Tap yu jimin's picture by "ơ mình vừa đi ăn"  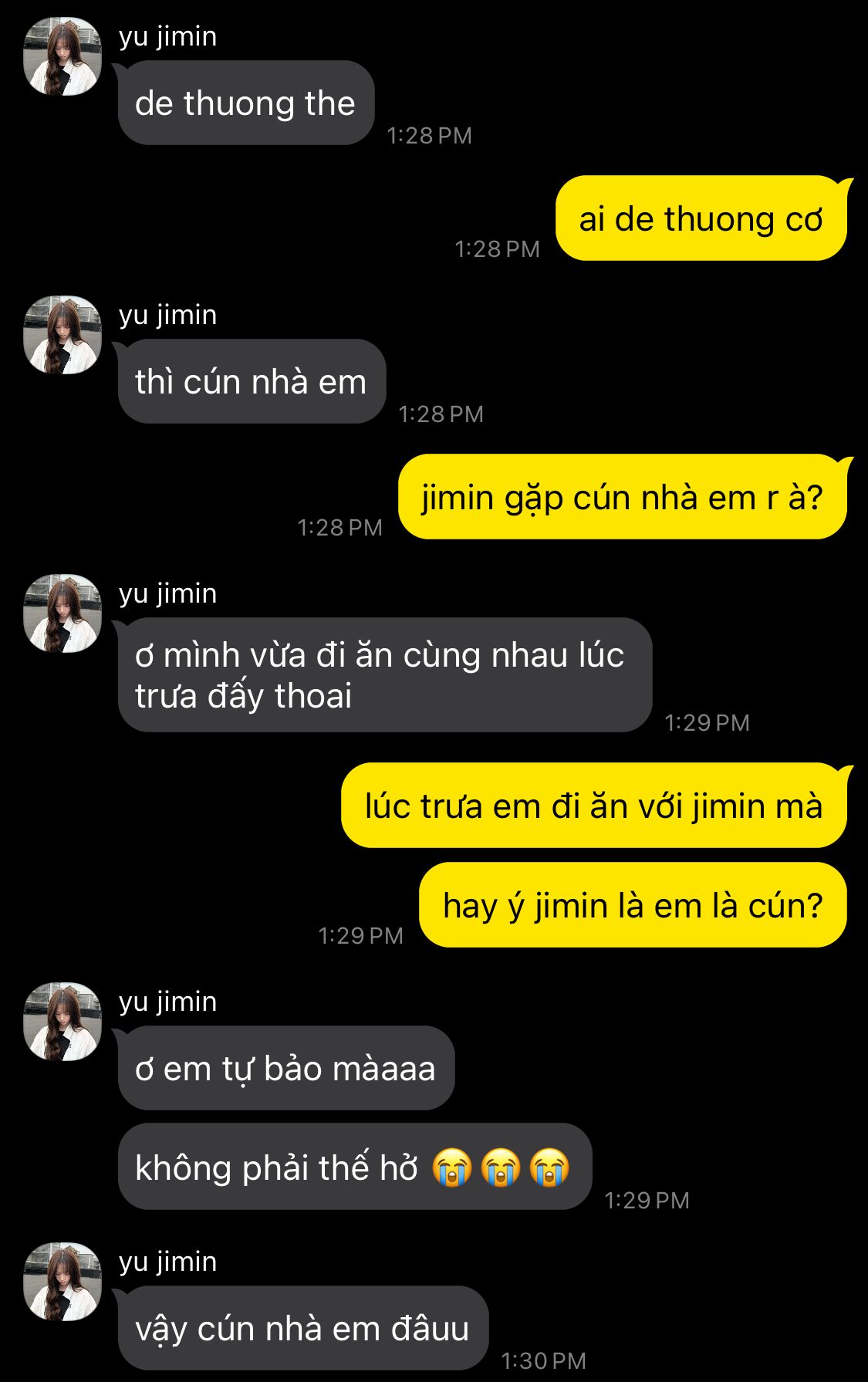tap(62, 613)
